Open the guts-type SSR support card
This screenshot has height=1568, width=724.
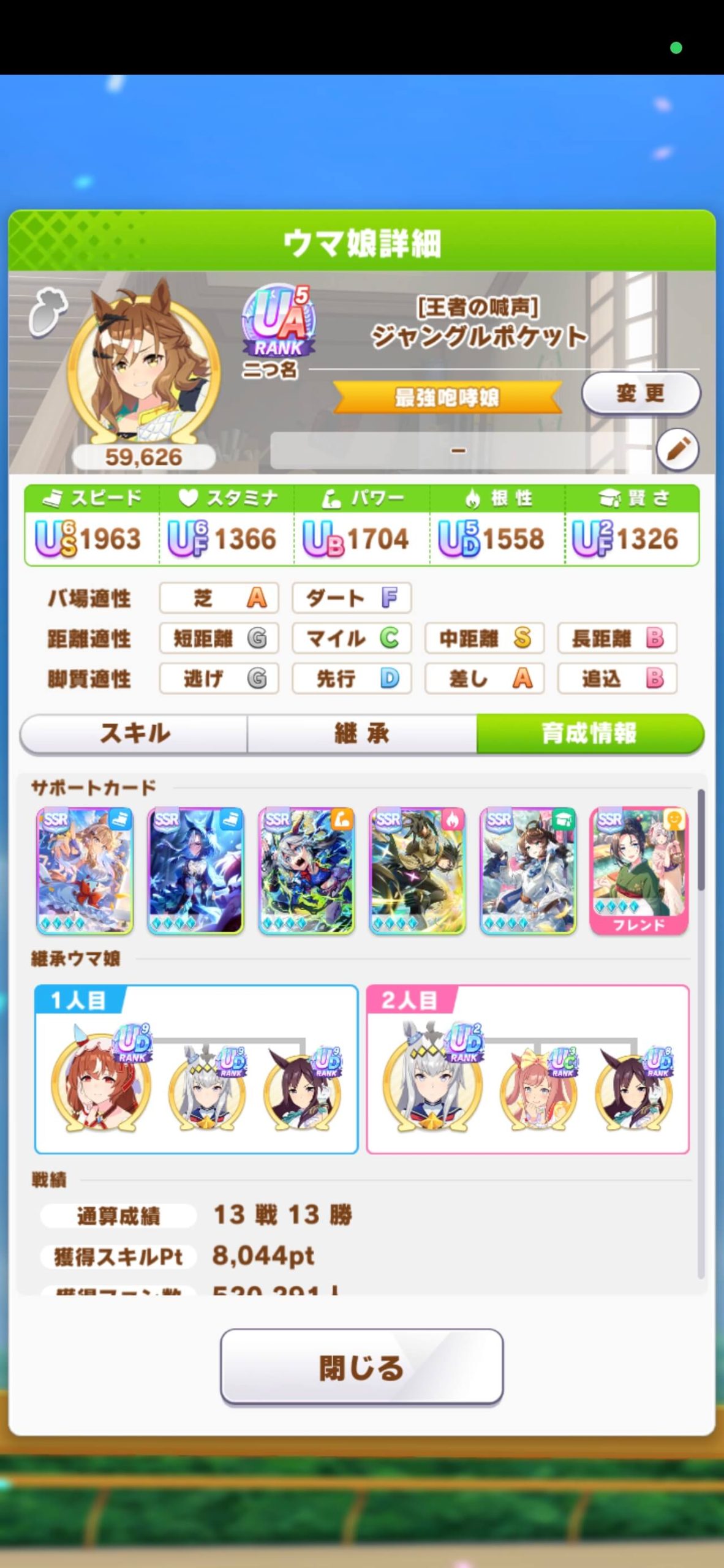click(417, 870)
